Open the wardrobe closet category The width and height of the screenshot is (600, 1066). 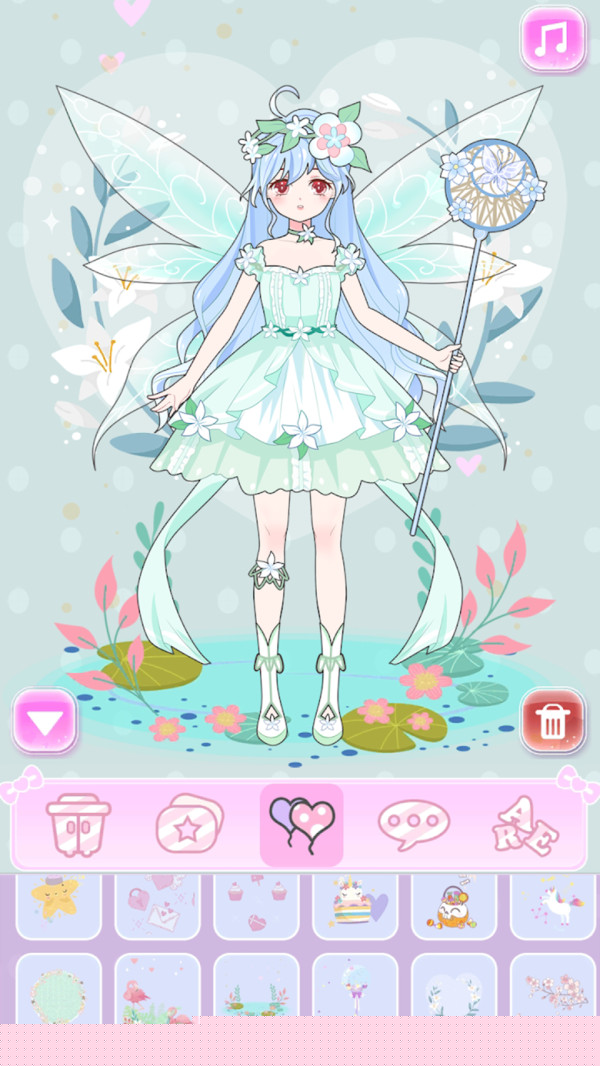(78, 825)
